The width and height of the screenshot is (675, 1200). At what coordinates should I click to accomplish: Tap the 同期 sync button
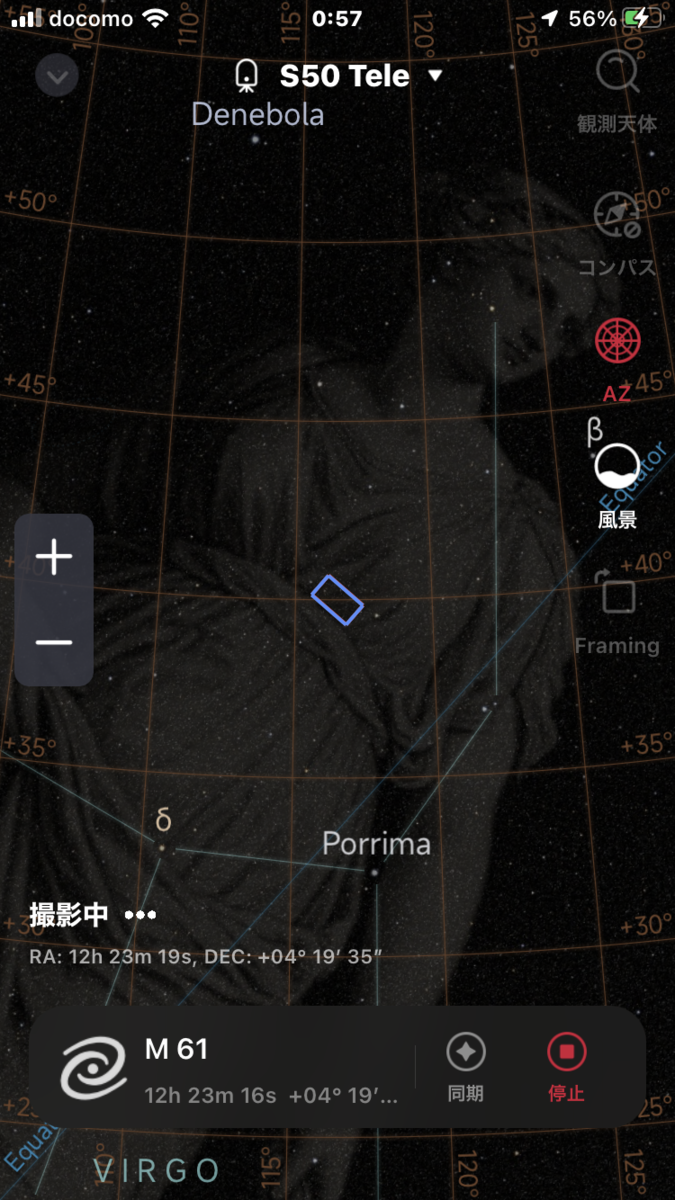(x=466, y=1068)
